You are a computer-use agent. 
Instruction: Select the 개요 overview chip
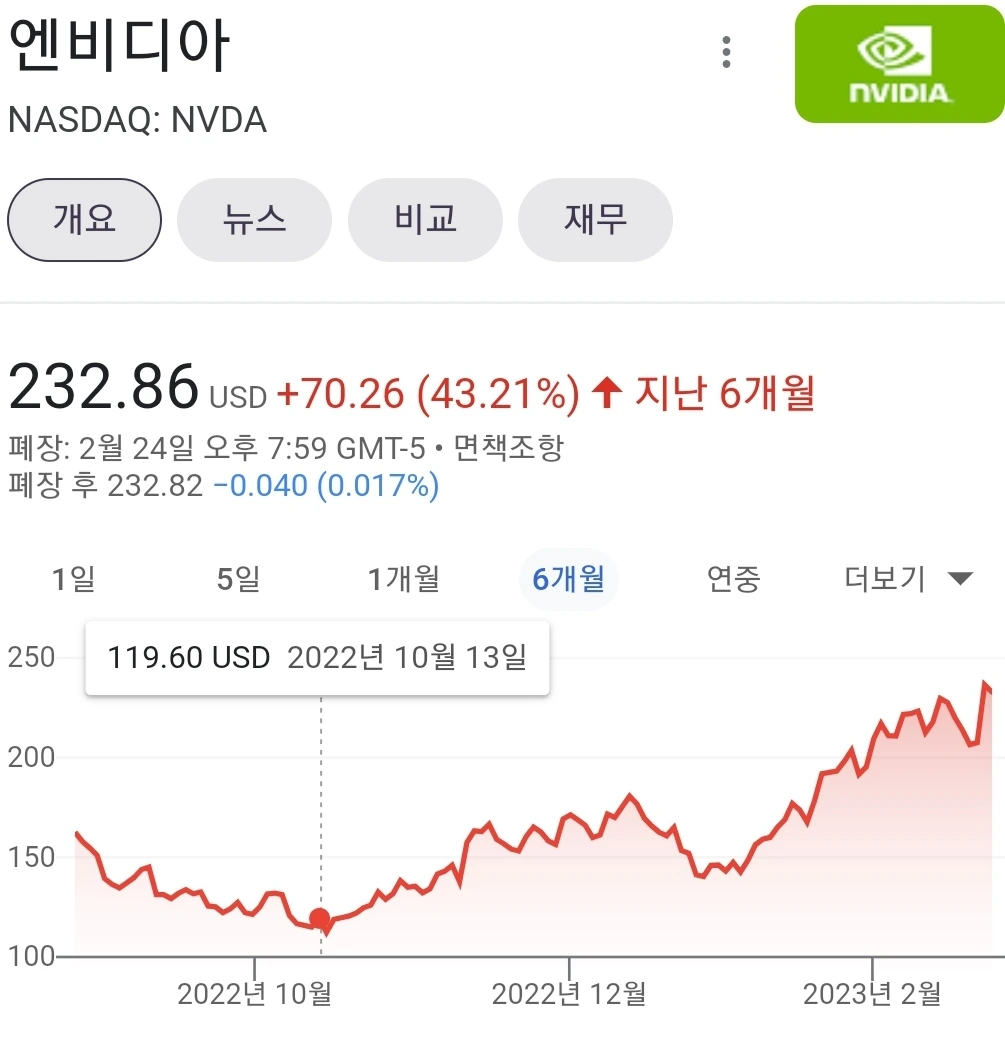tap(84, 220)
